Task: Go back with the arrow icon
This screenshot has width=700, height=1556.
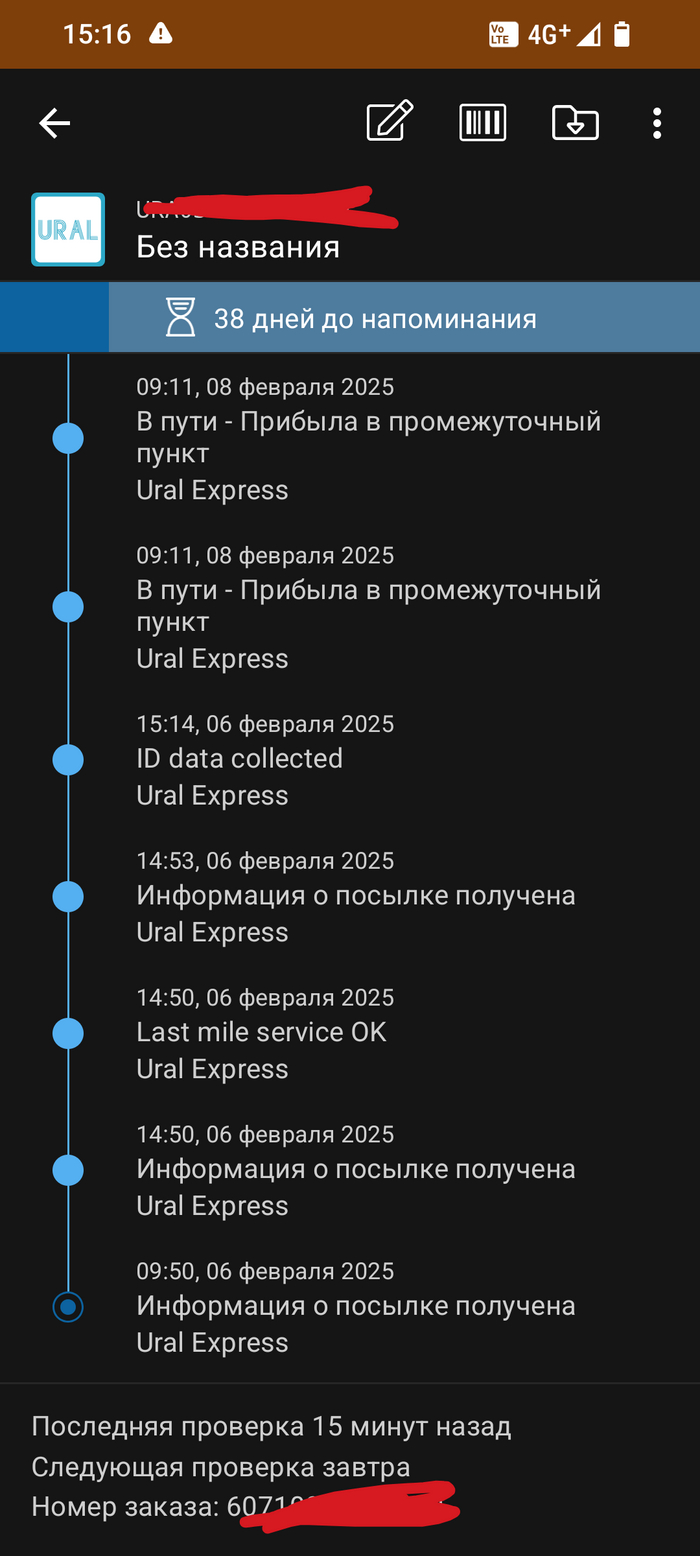Action: point(54,123)
